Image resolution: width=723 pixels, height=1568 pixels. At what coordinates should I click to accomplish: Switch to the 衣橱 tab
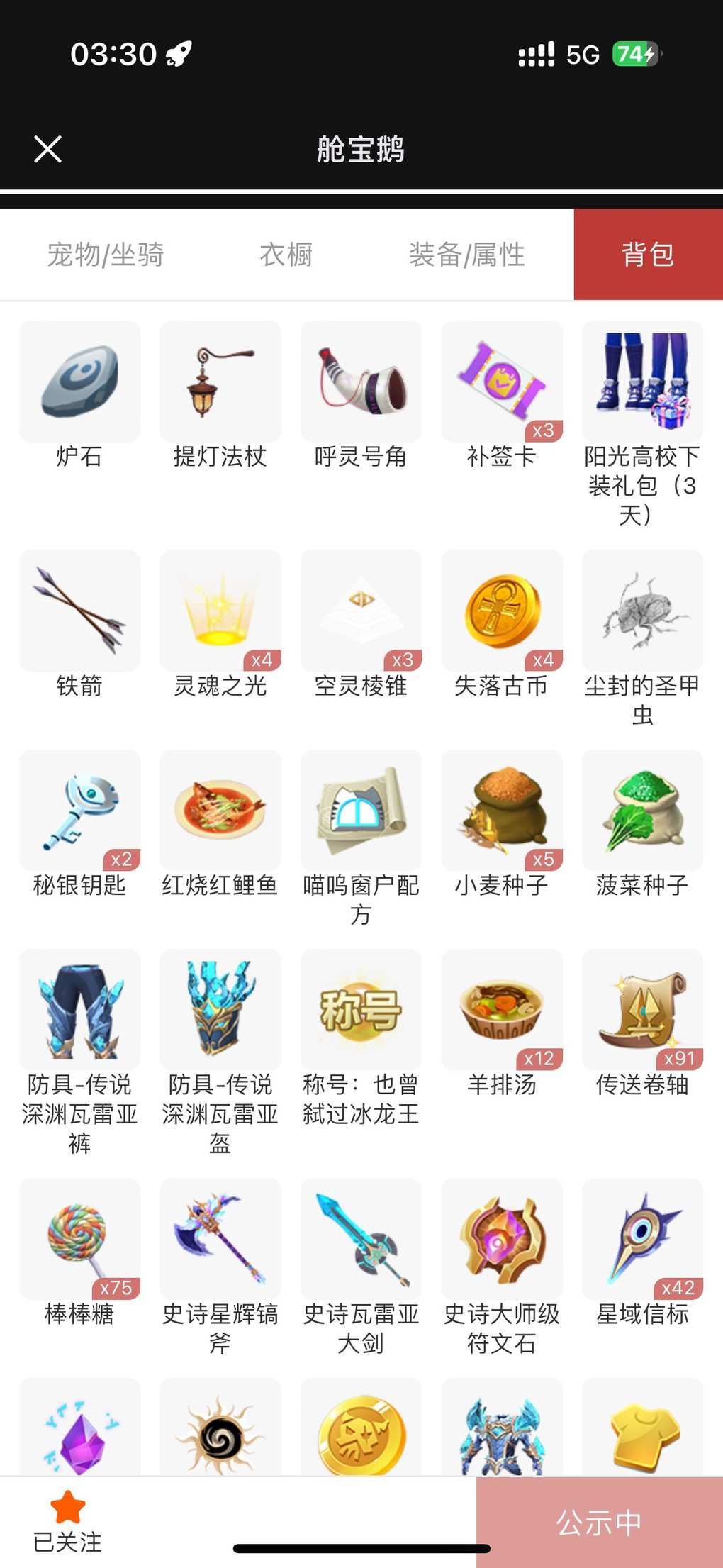(286, 255)
